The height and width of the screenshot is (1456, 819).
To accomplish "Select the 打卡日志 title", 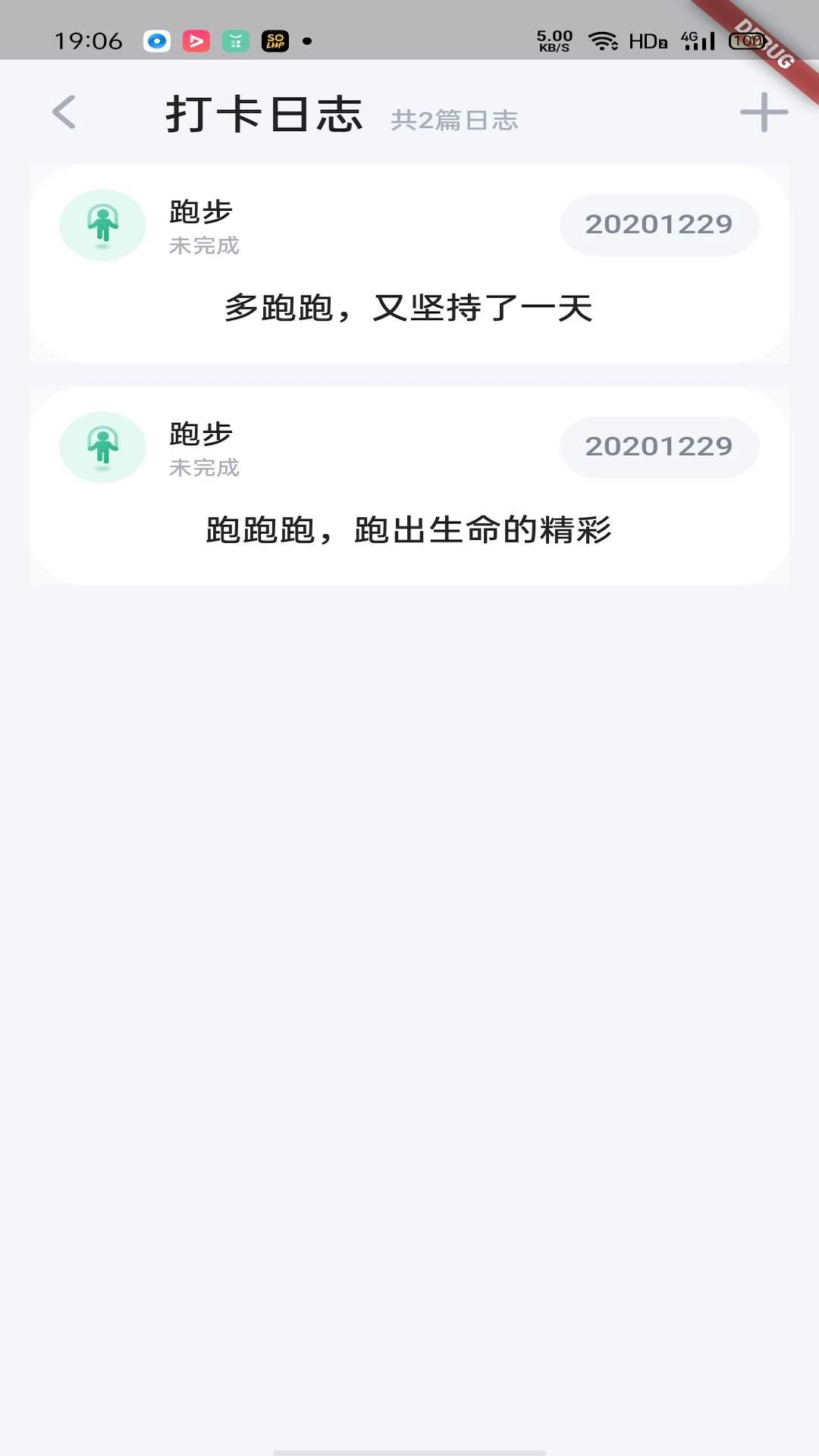I will [x=265, y=114].
